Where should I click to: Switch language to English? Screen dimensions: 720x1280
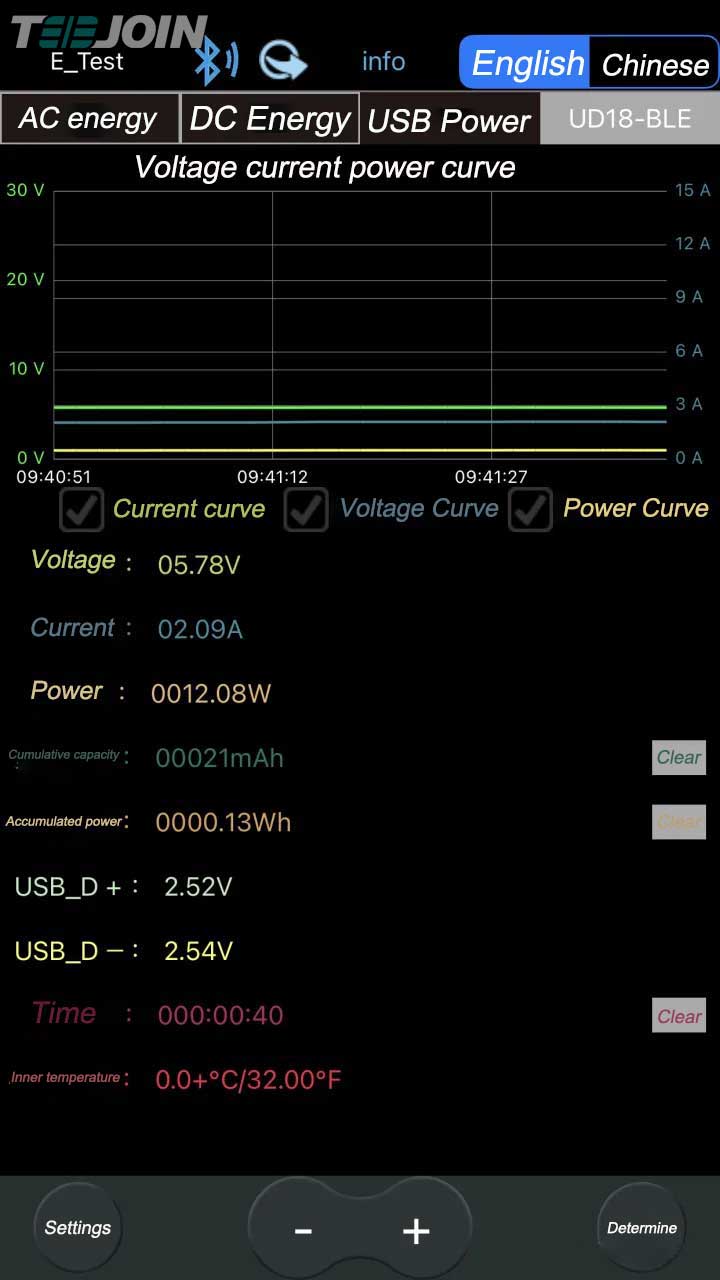point(527,64)
